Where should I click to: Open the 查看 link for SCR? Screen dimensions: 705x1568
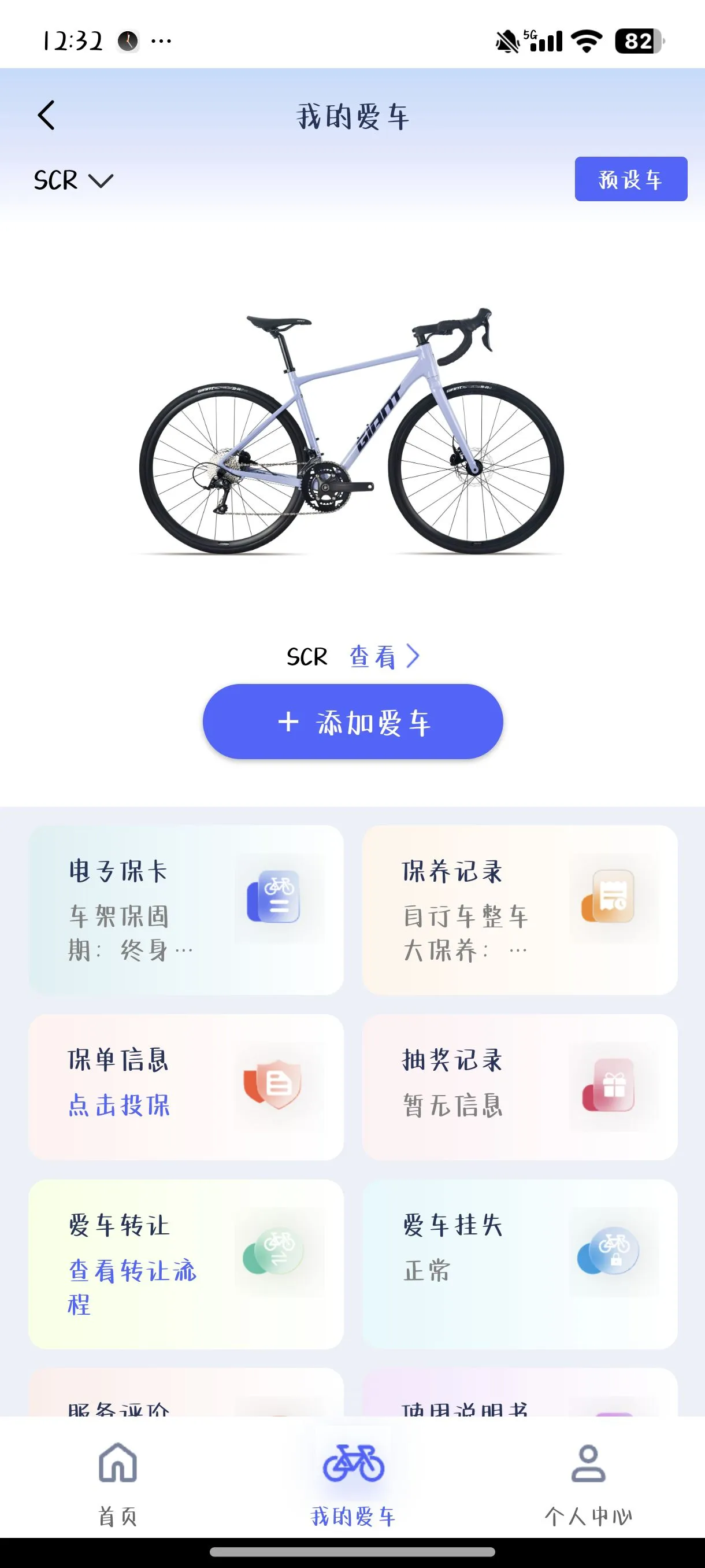pos(384,656)
